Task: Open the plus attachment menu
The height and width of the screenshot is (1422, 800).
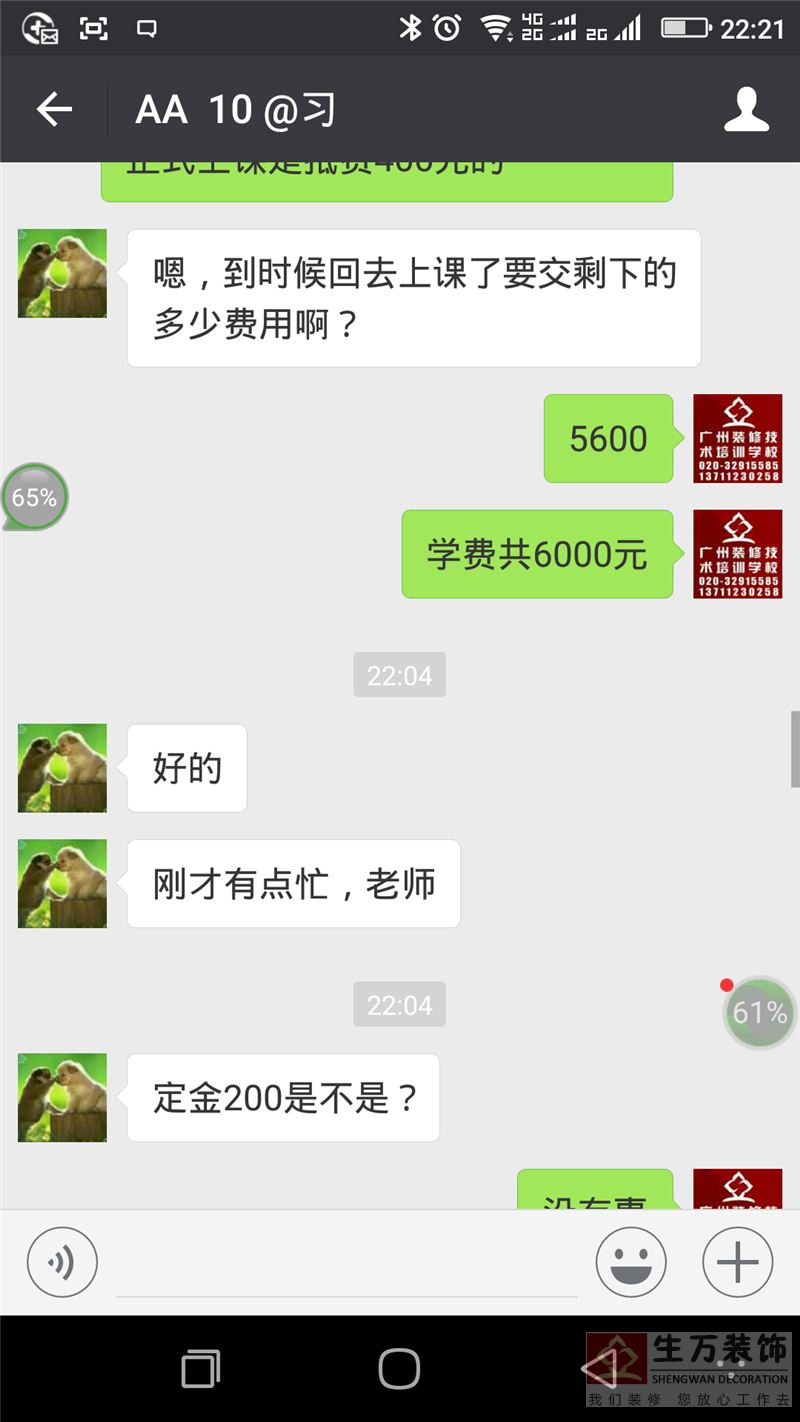Action: pos(738,1262)
